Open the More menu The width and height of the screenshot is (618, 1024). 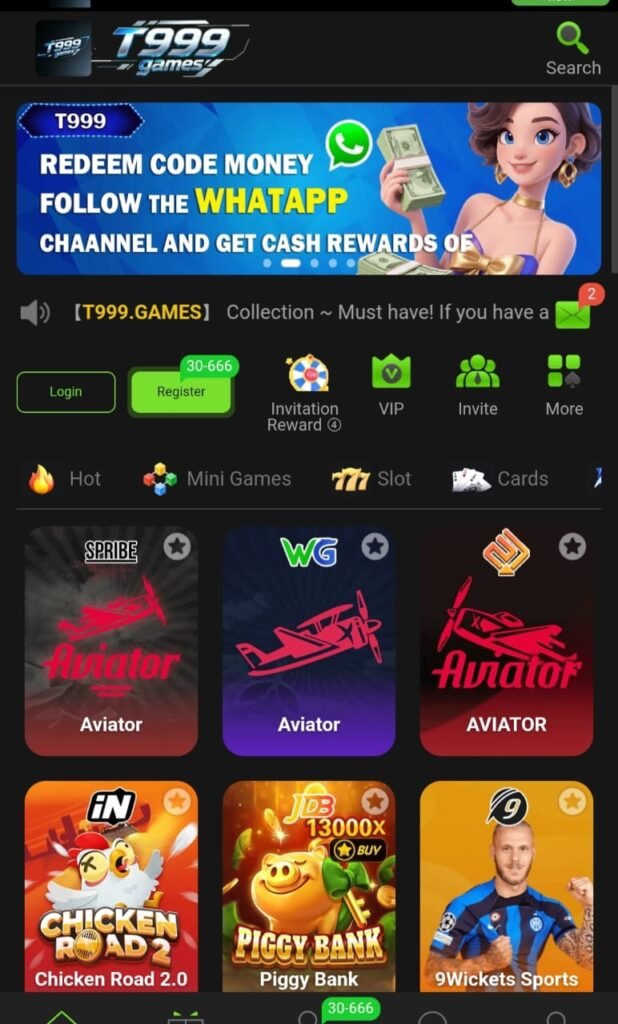pos(564,387)
